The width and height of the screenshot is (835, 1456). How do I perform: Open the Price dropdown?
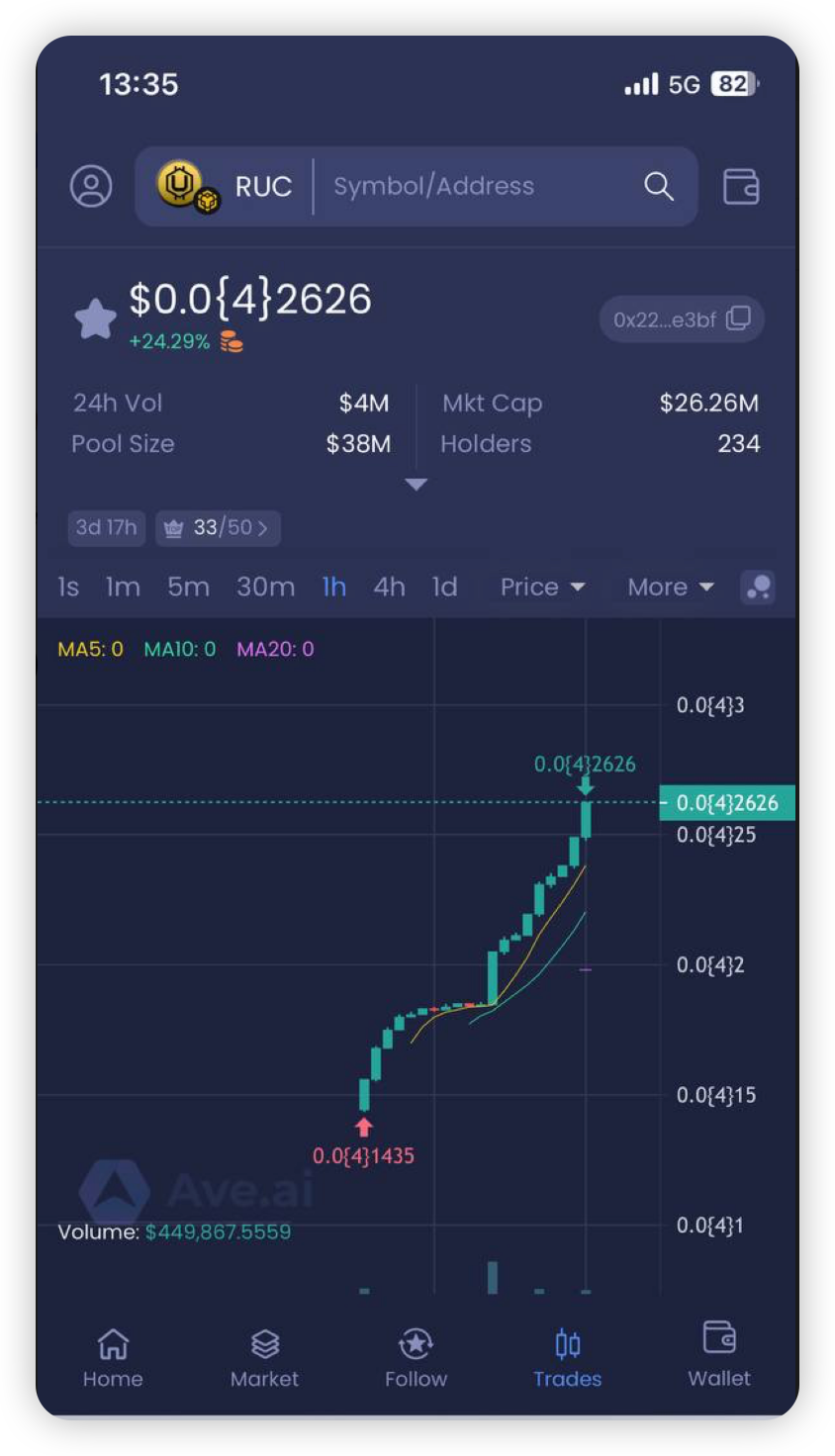pyautogui.click(x=542, y=587)
